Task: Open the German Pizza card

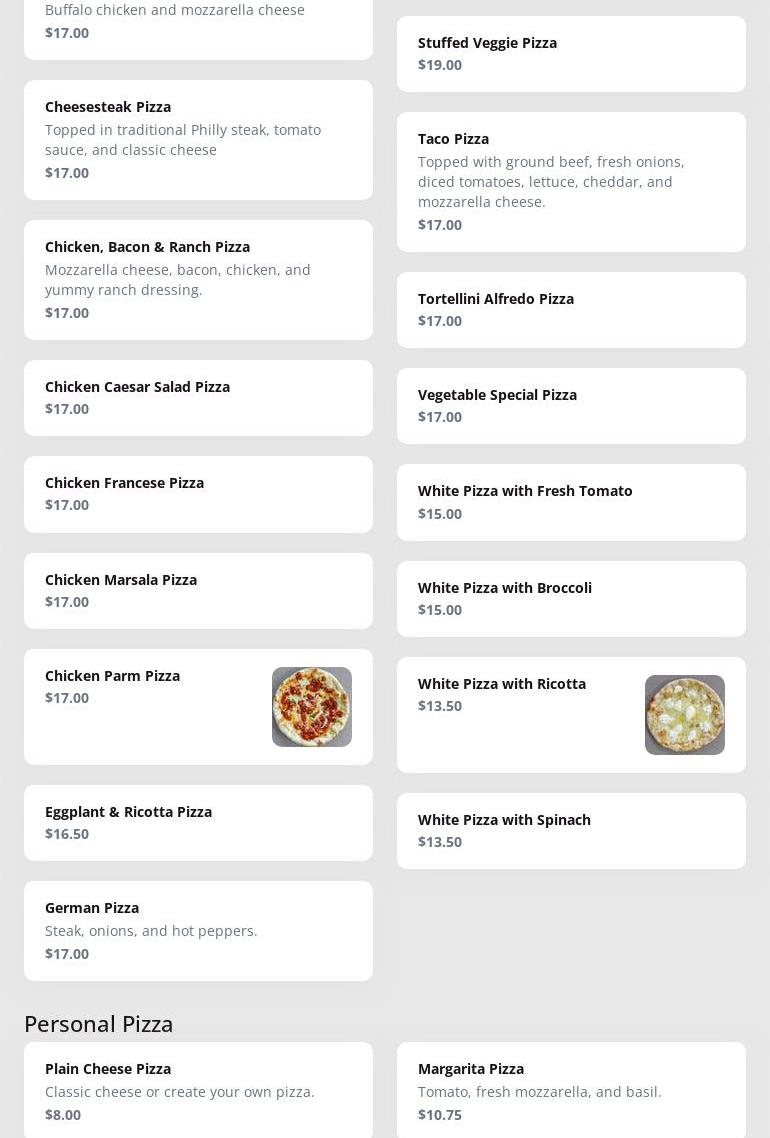Action: [198, 930]
